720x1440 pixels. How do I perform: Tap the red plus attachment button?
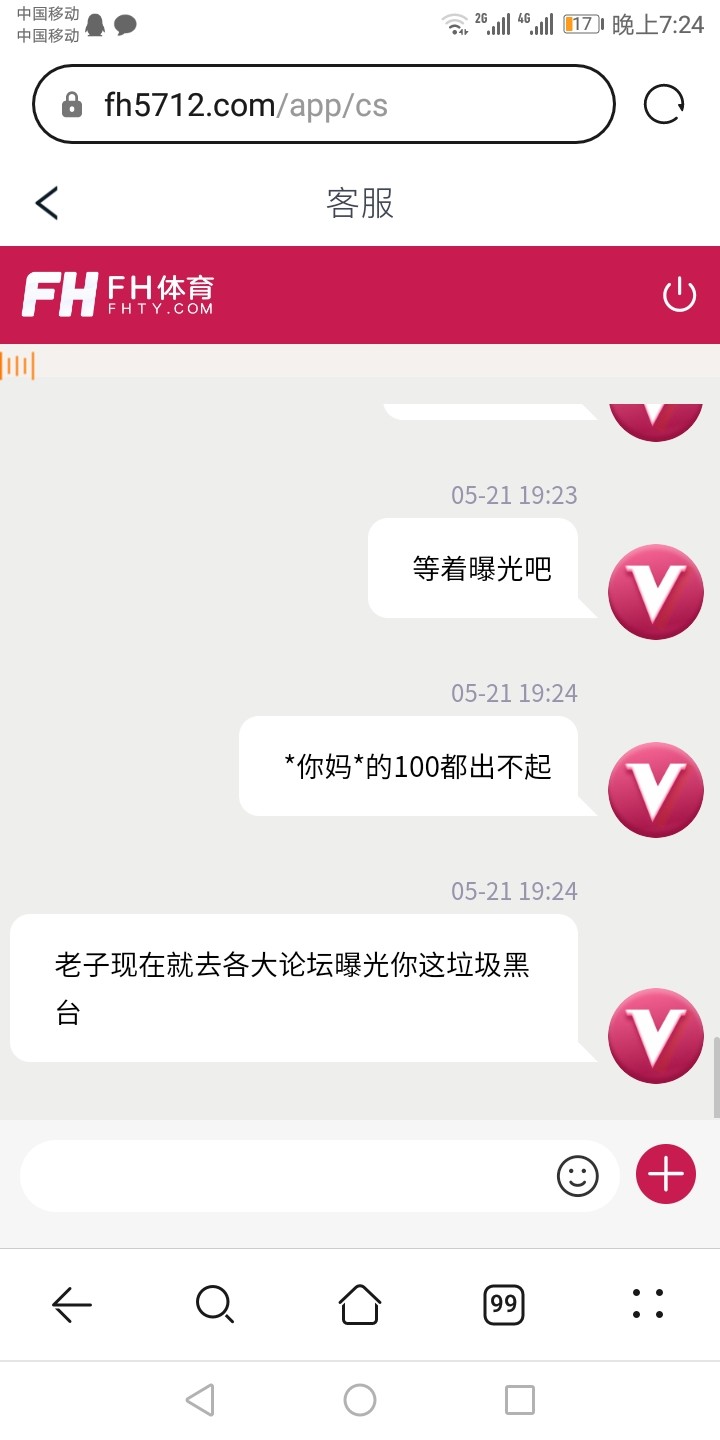[665, 1173]
